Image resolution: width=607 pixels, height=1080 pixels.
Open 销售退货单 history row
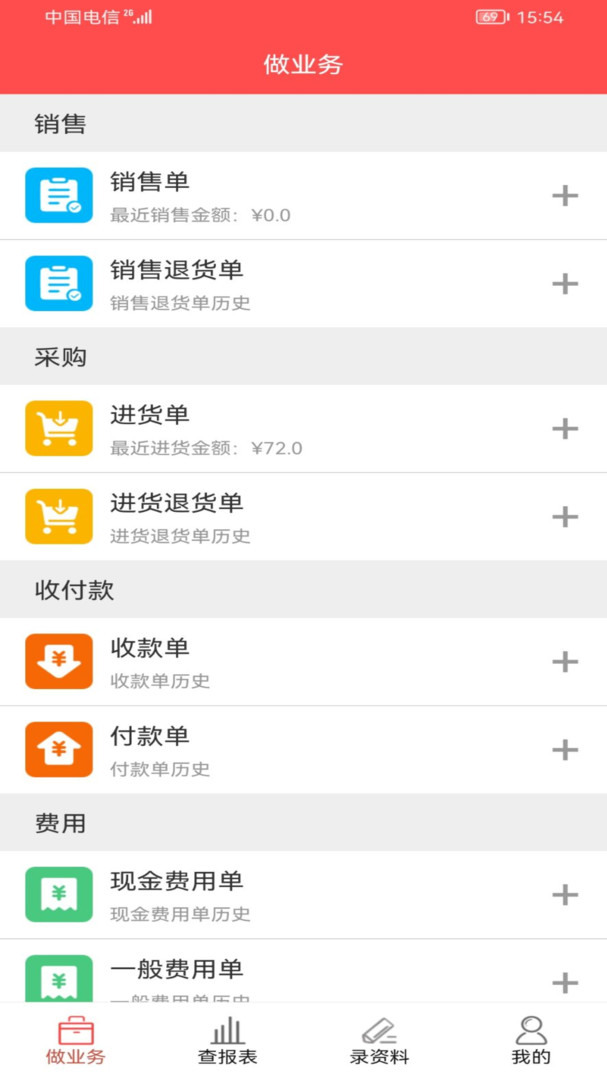tap(303, 284)
